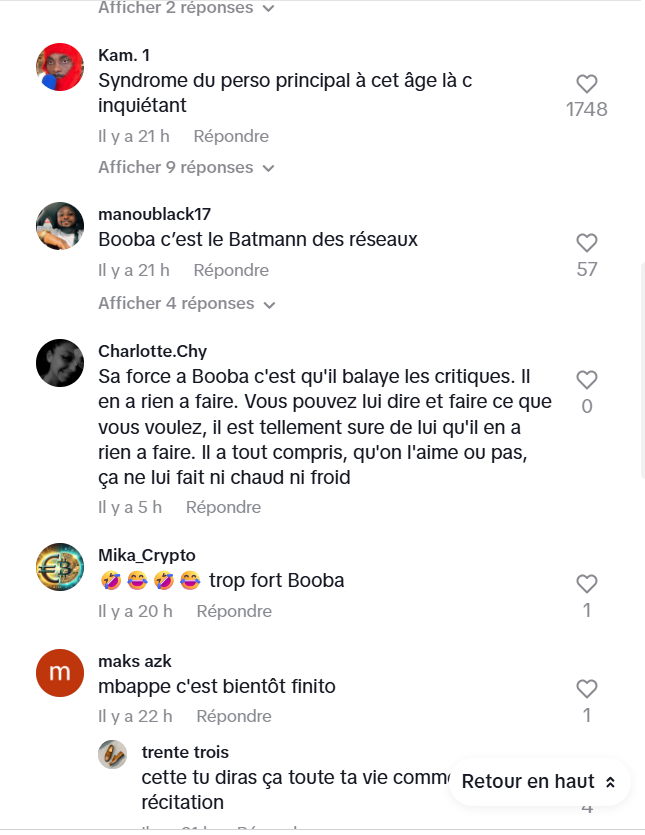Like manoublack17's Batmann comment
645x835 pixels.
point(587,243)
